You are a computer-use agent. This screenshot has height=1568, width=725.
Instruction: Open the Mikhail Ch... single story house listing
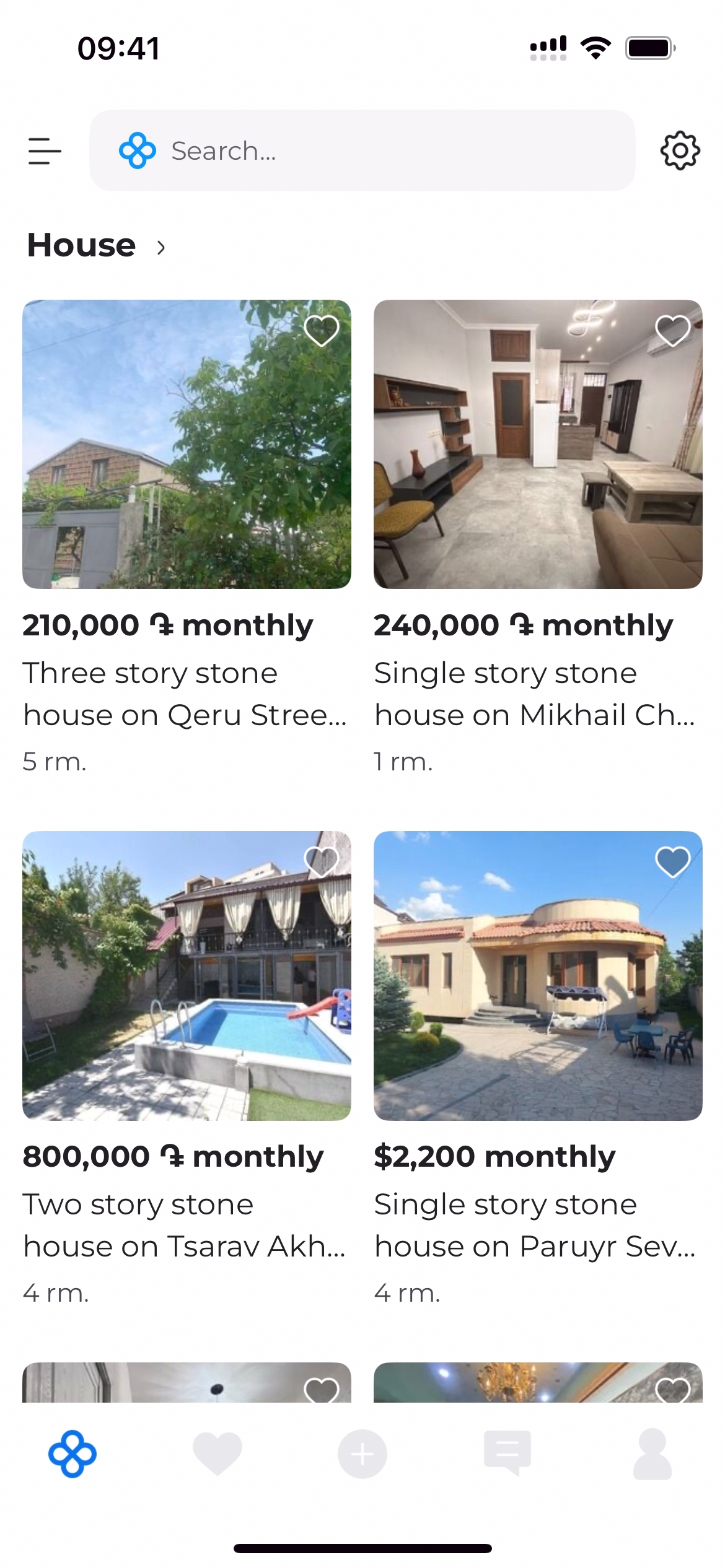tap(537, 444)
